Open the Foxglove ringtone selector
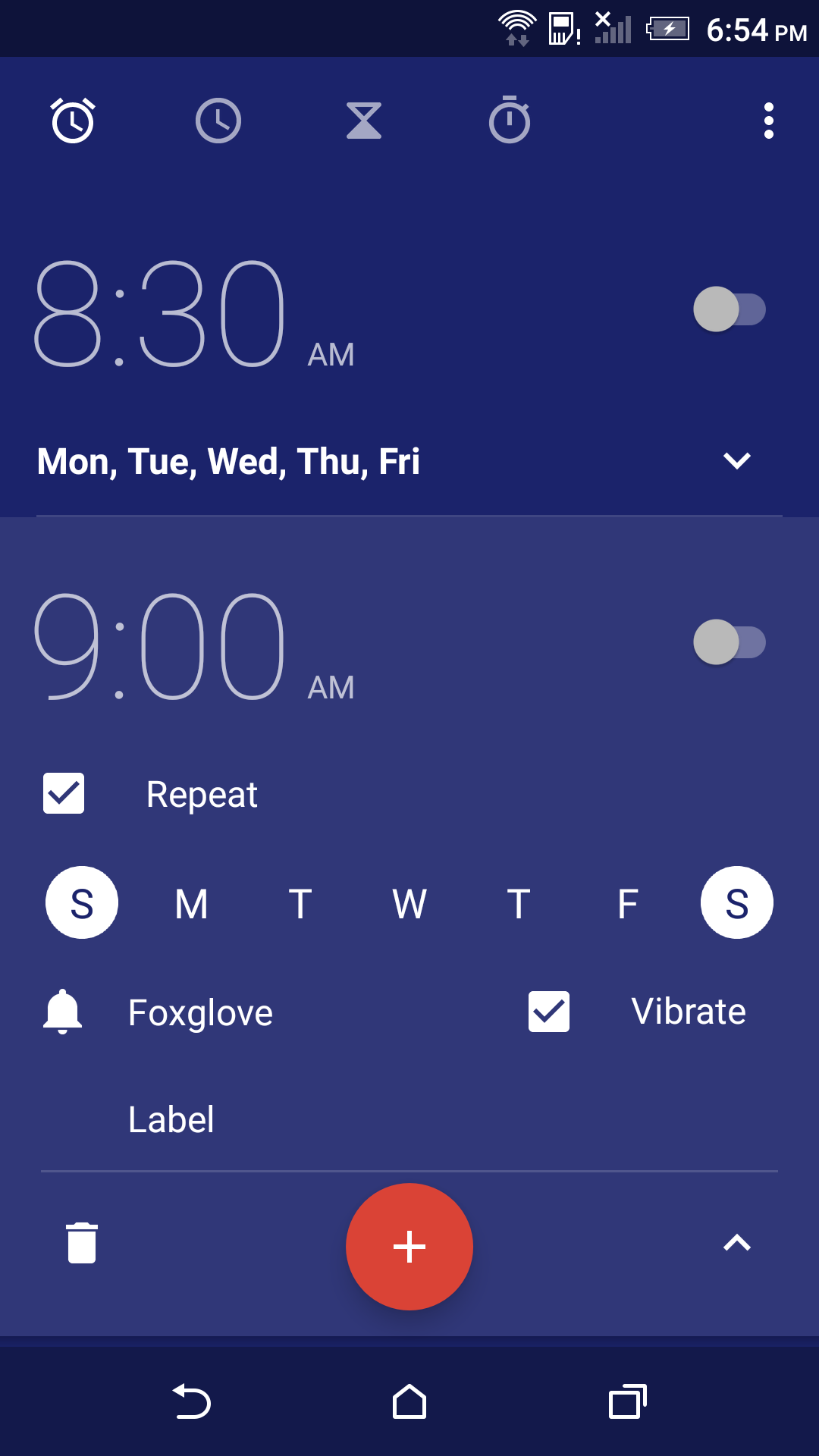The width and height of the screenshot is (819, 1456). [x=200, y=1012]
